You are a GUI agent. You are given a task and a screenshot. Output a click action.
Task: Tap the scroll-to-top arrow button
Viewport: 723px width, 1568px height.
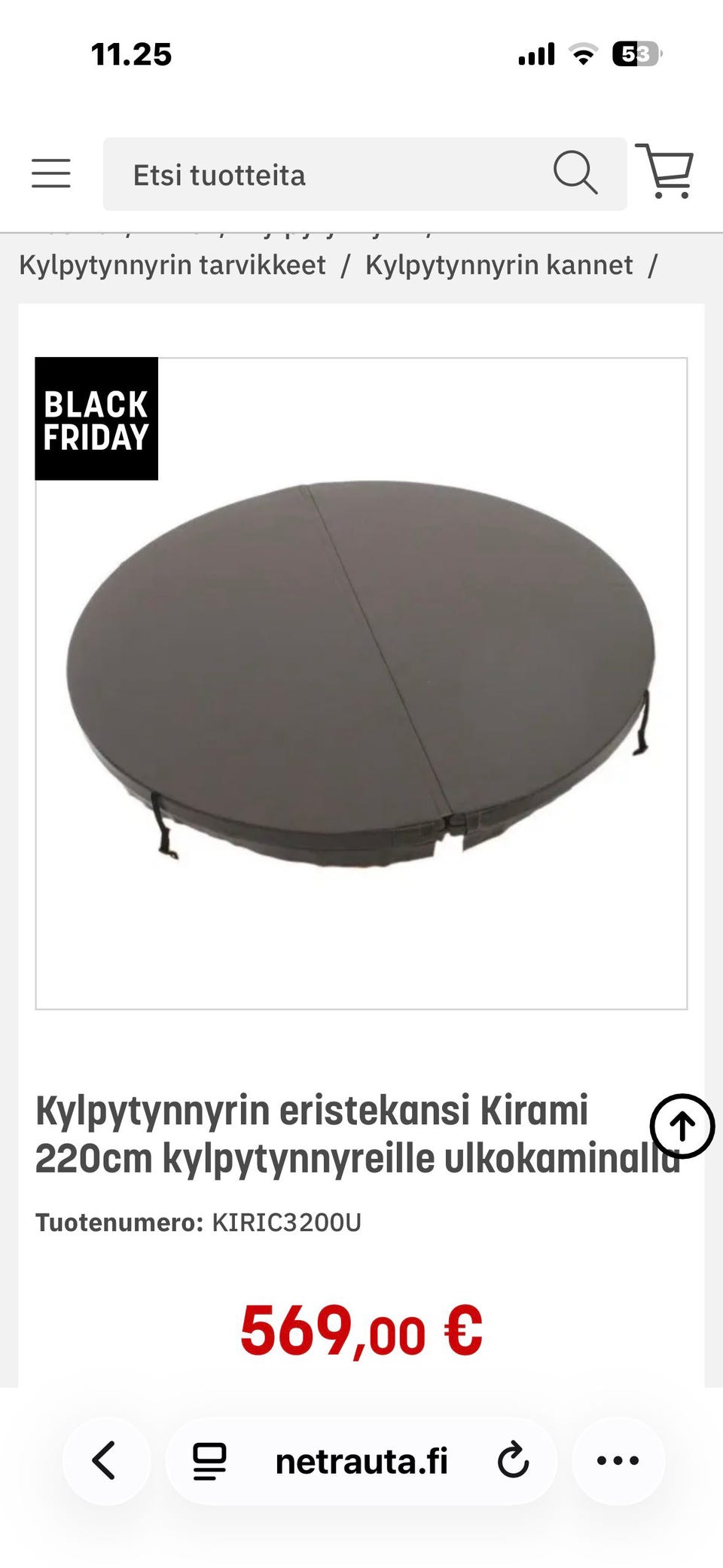pos(682,1126)
